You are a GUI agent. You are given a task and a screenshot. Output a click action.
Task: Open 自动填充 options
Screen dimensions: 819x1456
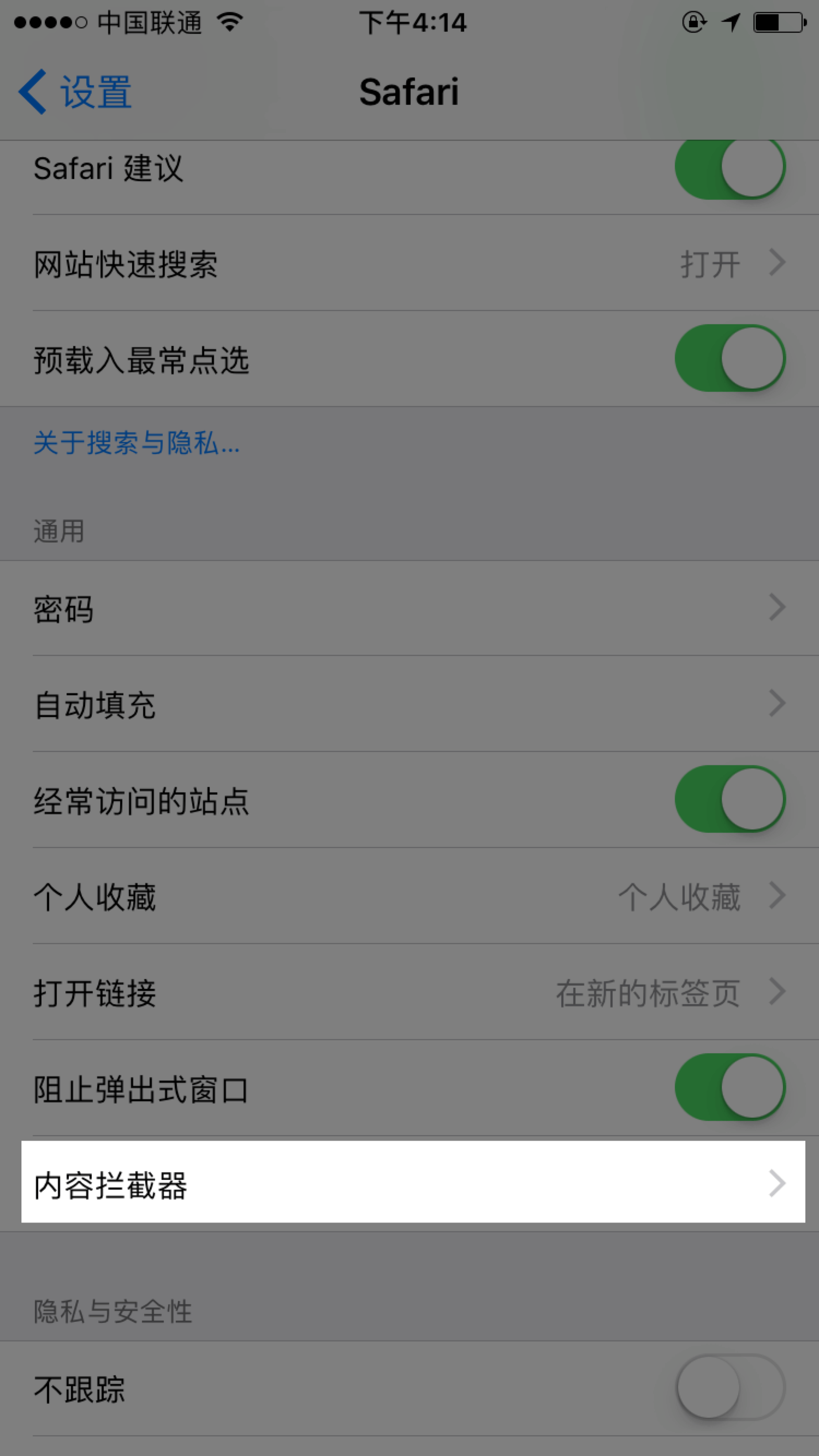[410, 704]
